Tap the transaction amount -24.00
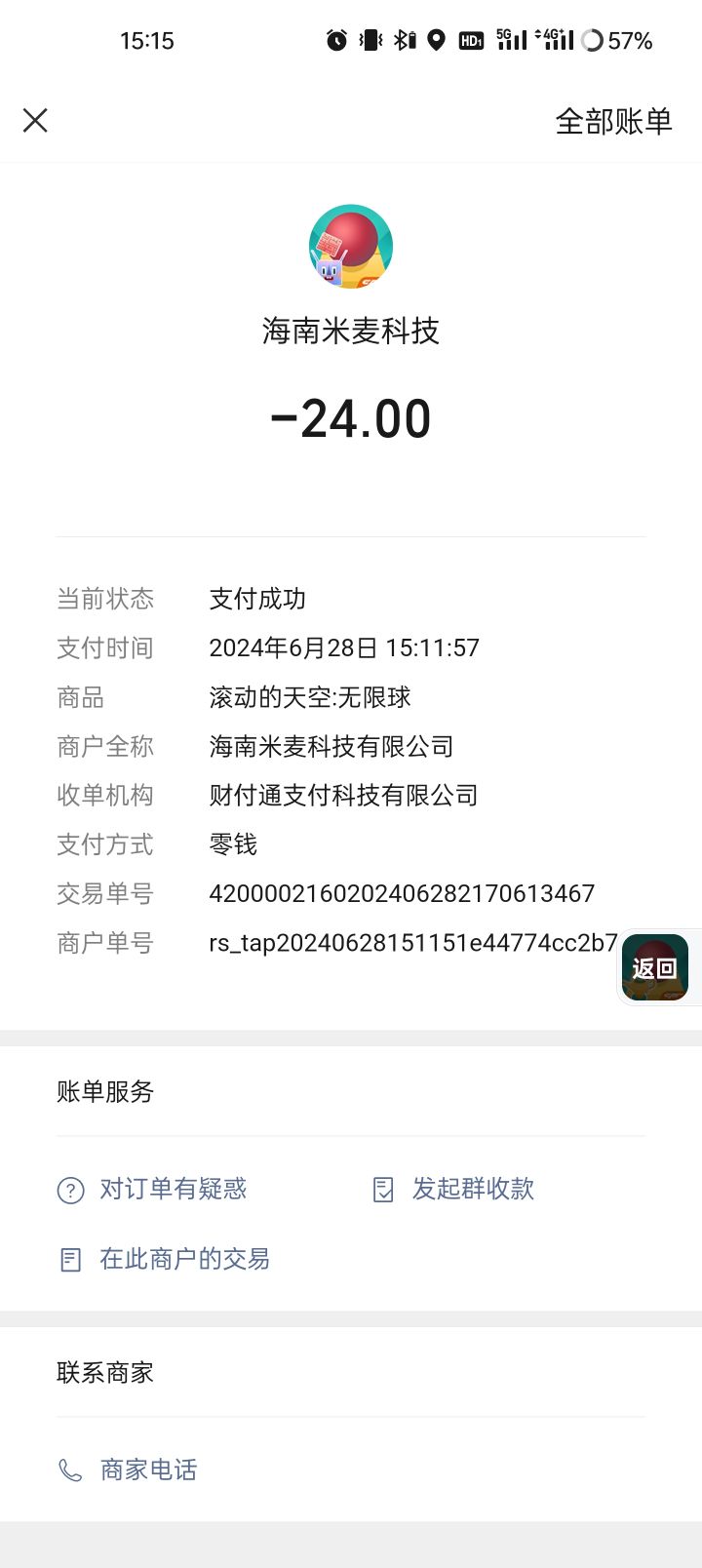Viewport: 702px width, 1568px height. [x=351, y=417]
